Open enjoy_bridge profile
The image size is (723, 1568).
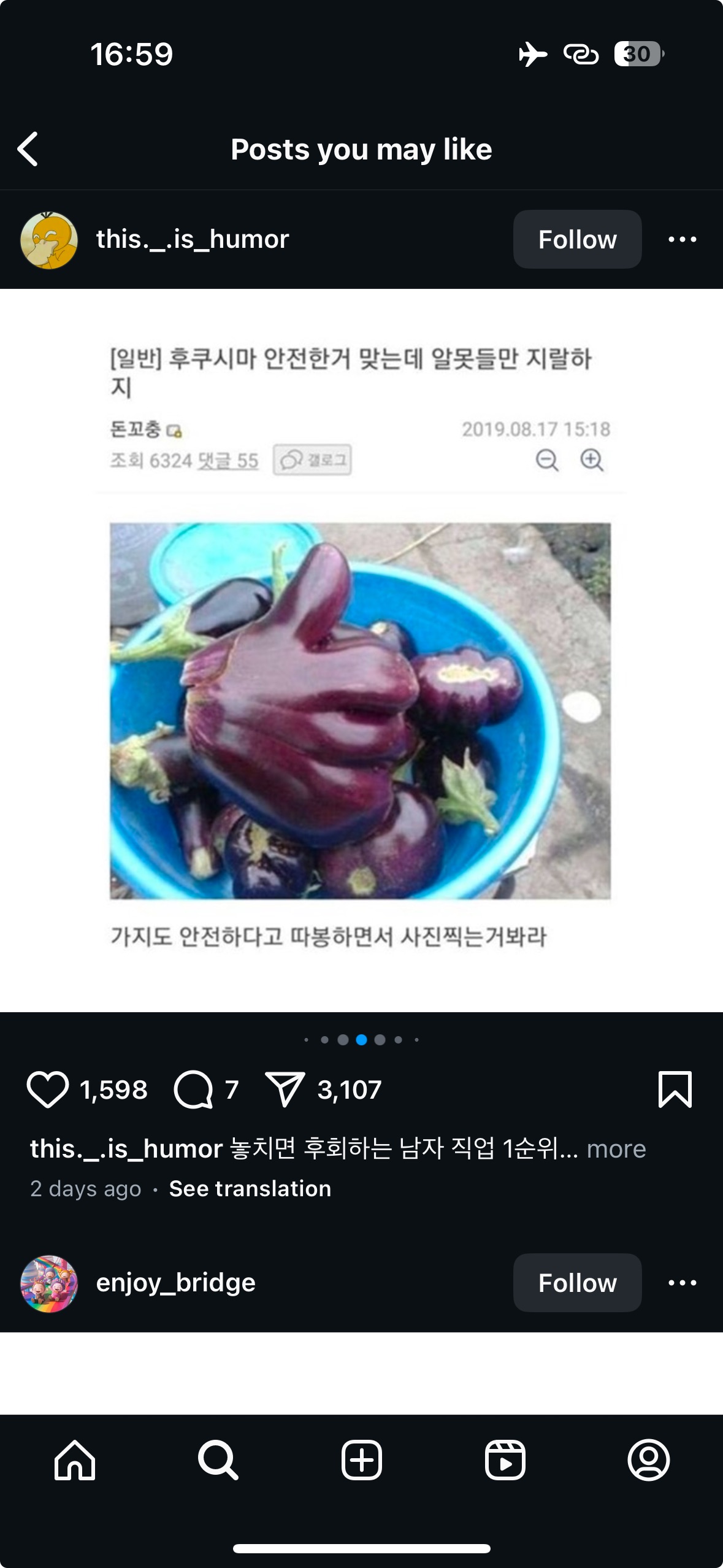(x=175, y=1283)
